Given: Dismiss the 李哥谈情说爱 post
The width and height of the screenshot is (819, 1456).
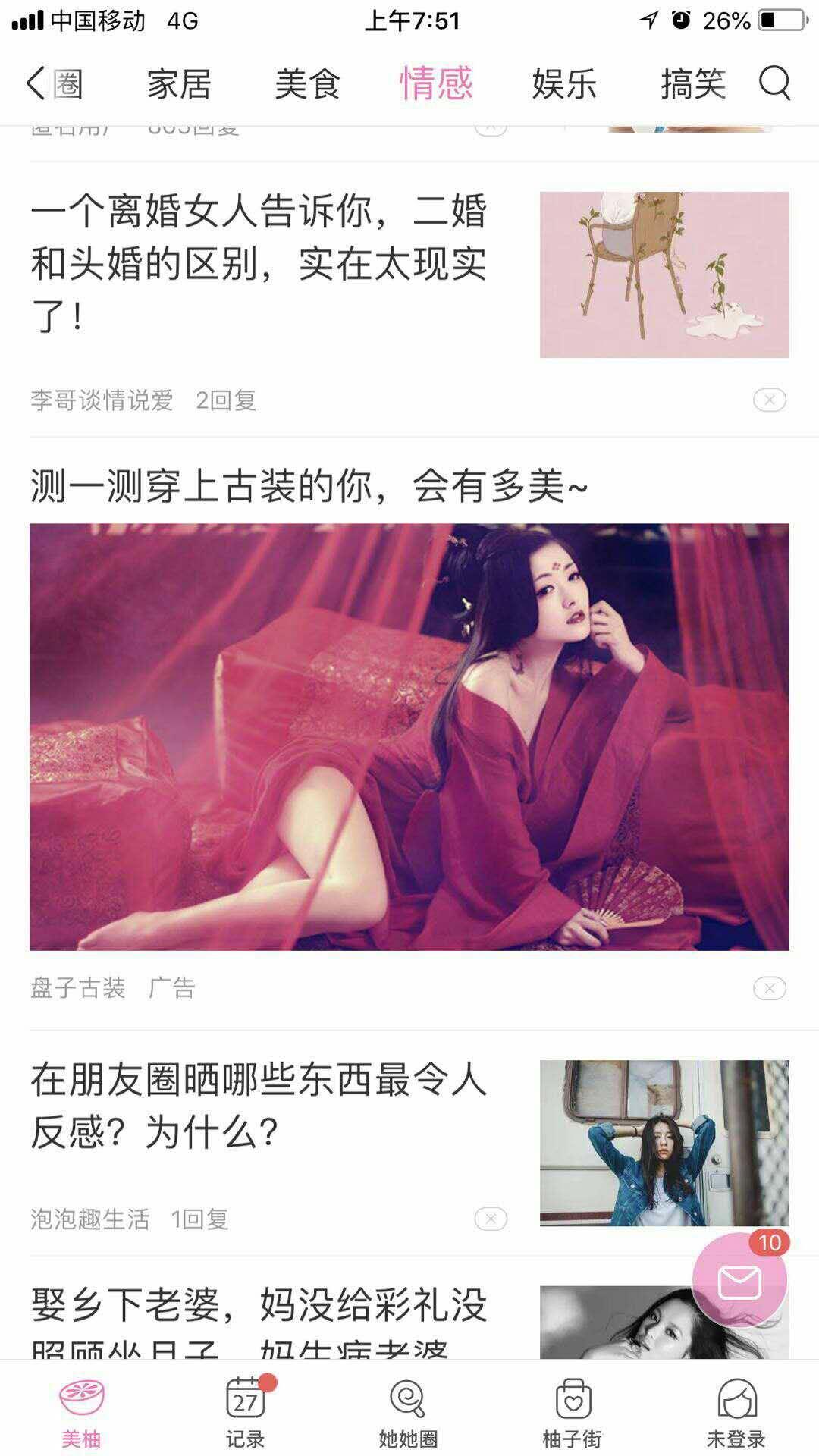Looking at the screenshot, I should [769, 400].
